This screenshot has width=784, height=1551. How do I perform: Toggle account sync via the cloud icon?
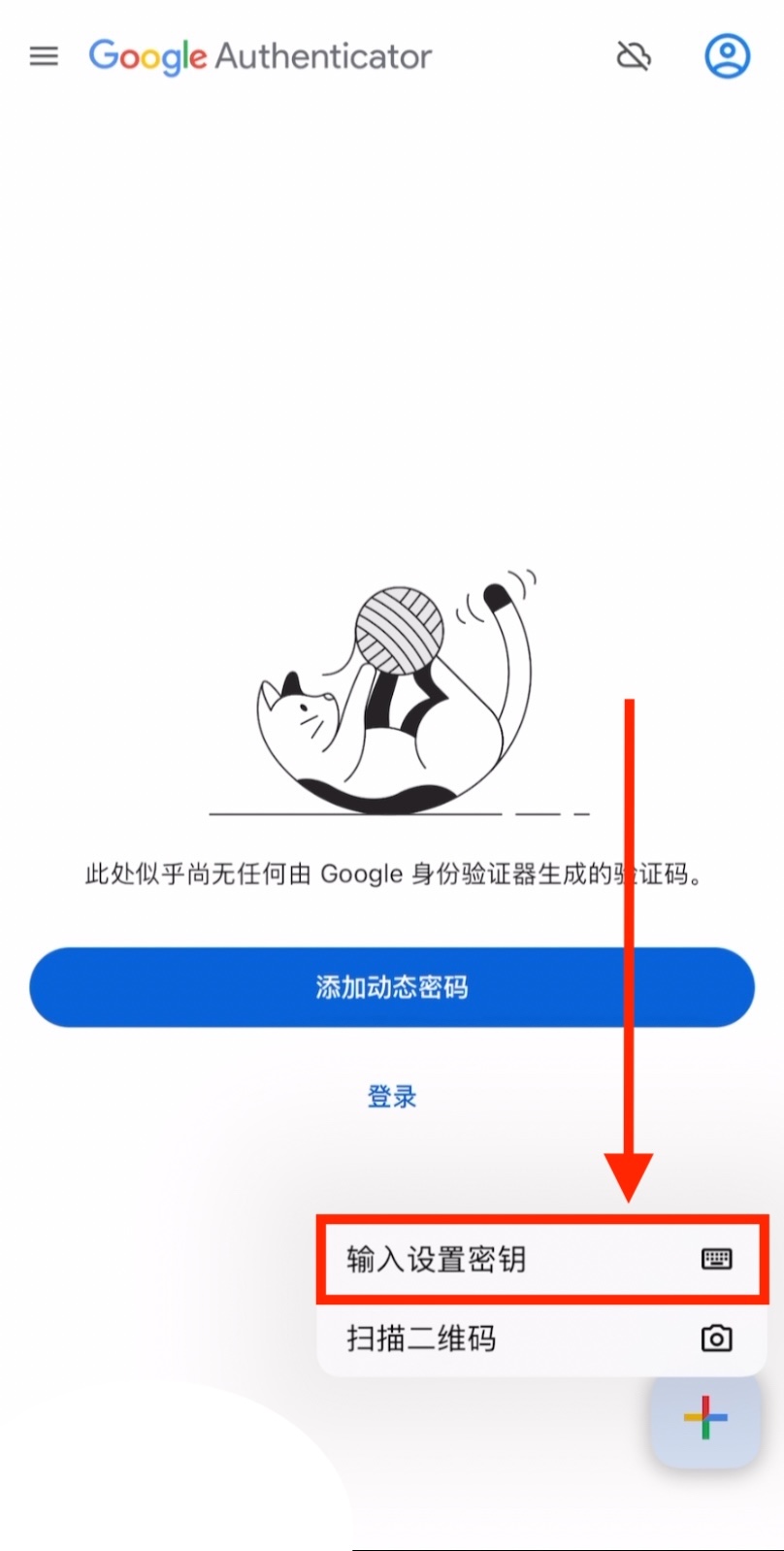pyautogui.click(x=633, y=55)
